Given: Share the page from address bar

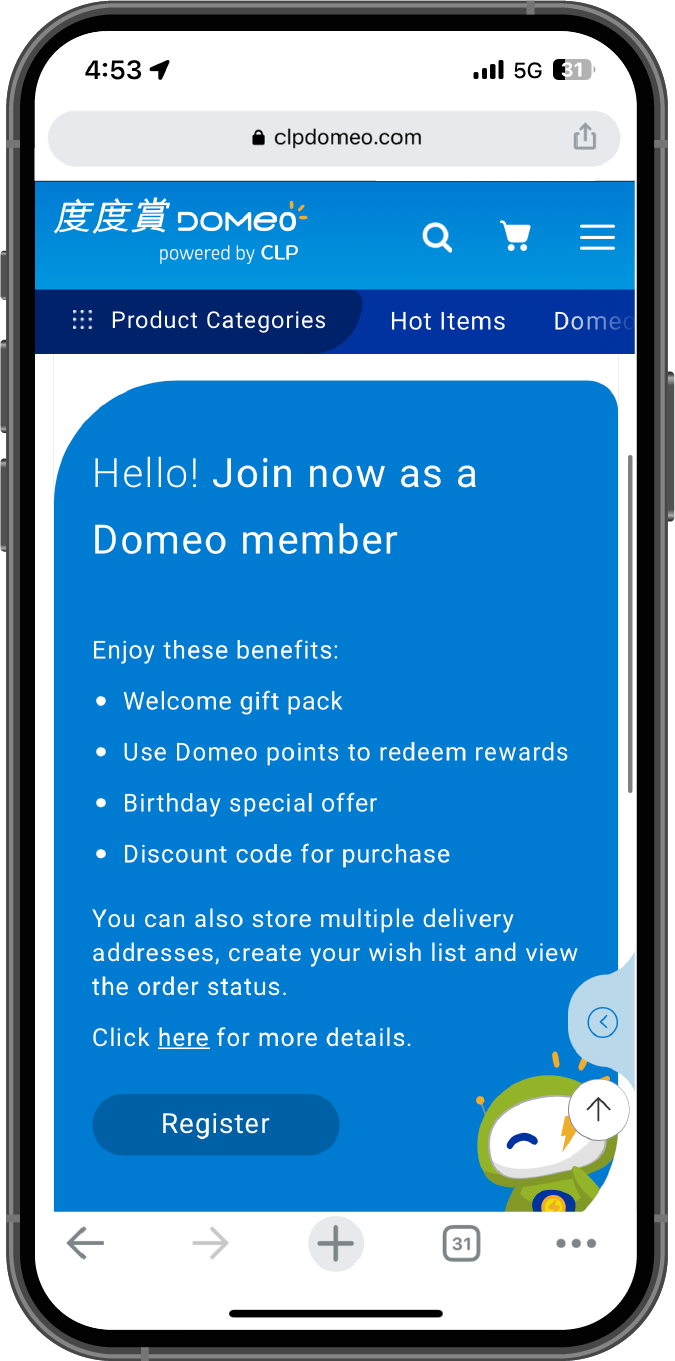Looking at the screenshot, I should point(585,138).
